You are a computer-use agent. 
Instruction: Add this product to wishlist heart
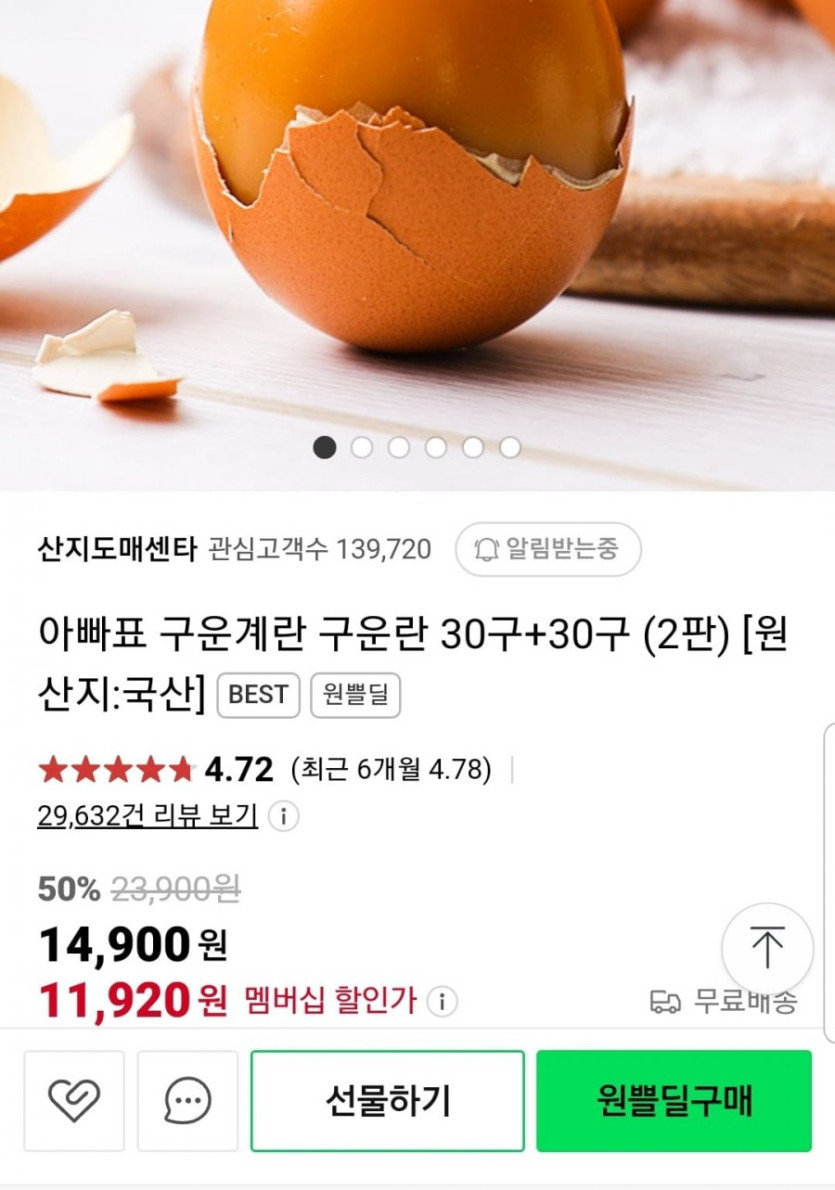74,1100
